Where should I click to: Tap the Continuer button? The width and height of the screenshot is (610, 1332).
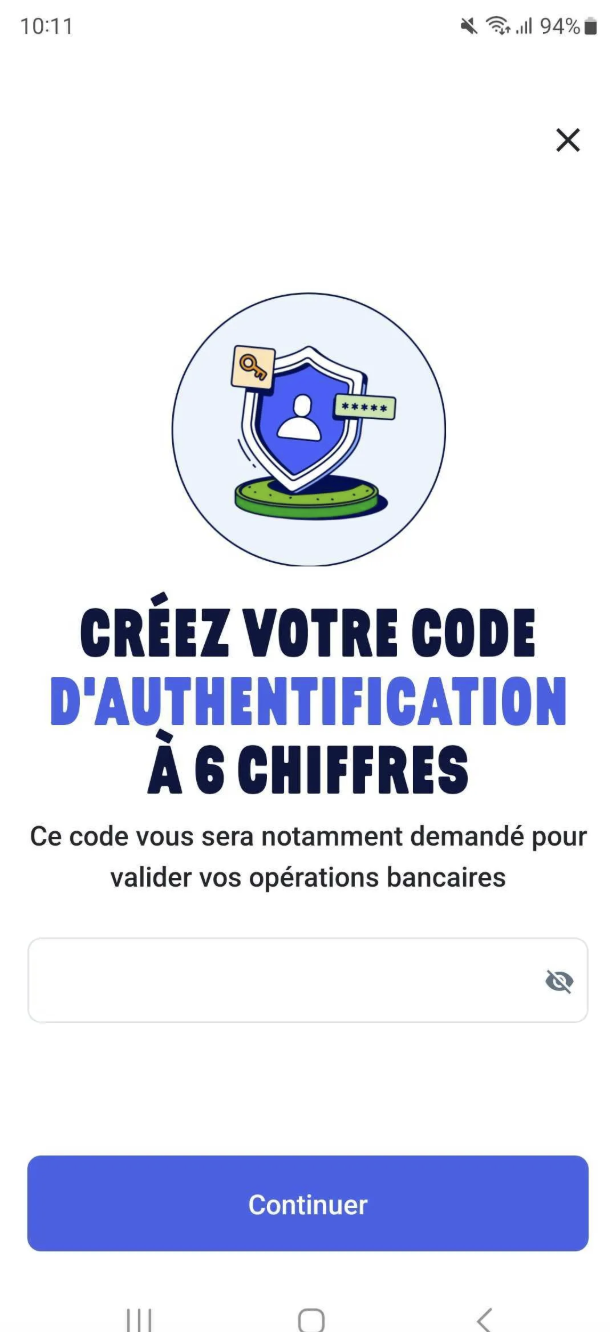(307, 1204)
